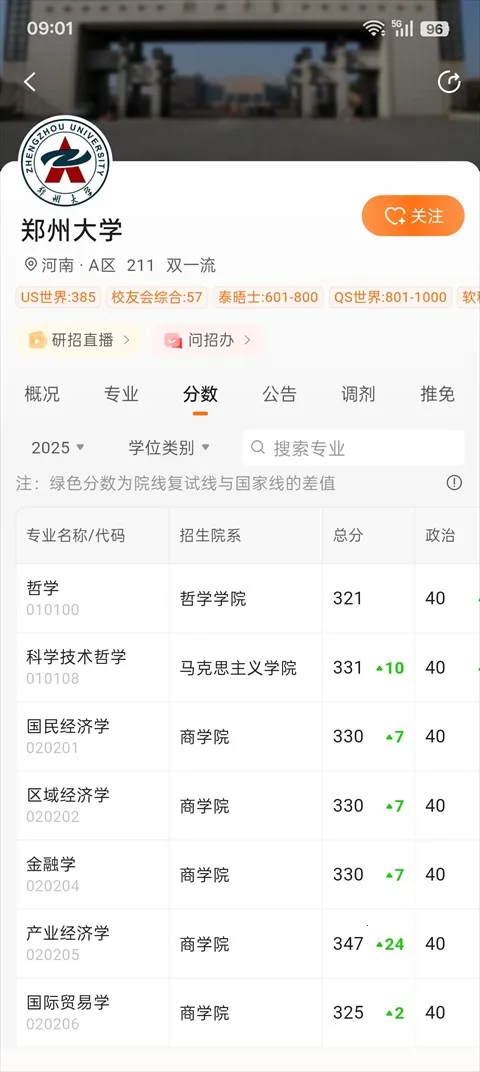The height and width of the screenshot is (1072, 480).
Task: Go back using the top-left arrow
Action: (x=29, y=82)
